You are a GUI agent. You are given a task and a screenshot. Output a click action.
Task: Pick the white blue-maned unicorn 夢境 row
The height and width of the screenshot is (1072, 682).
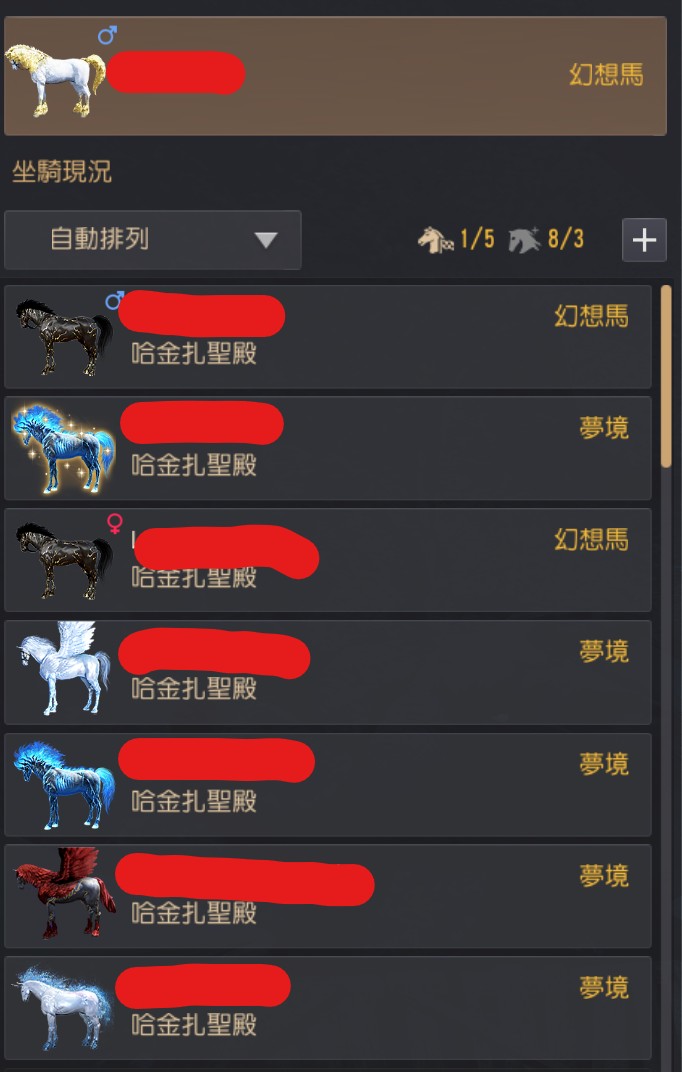pyautogui.click(x=328, y=1008)
